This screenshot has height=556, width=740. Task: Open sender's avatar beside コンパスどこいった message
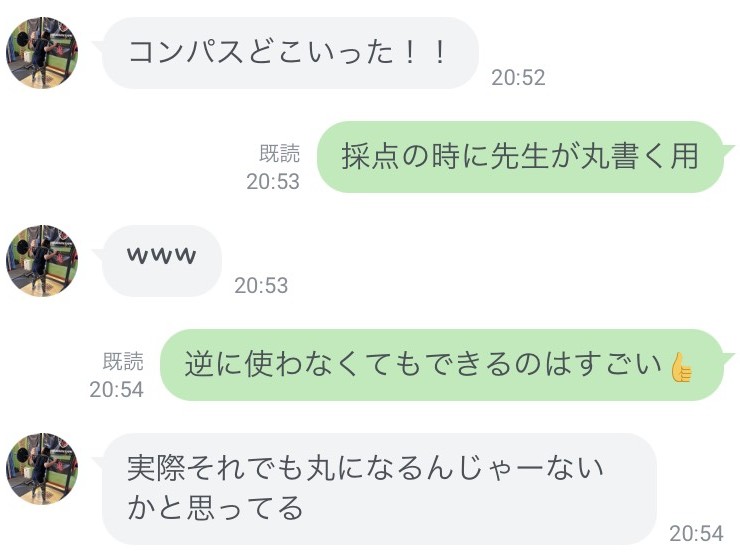[x=42, y=53]
